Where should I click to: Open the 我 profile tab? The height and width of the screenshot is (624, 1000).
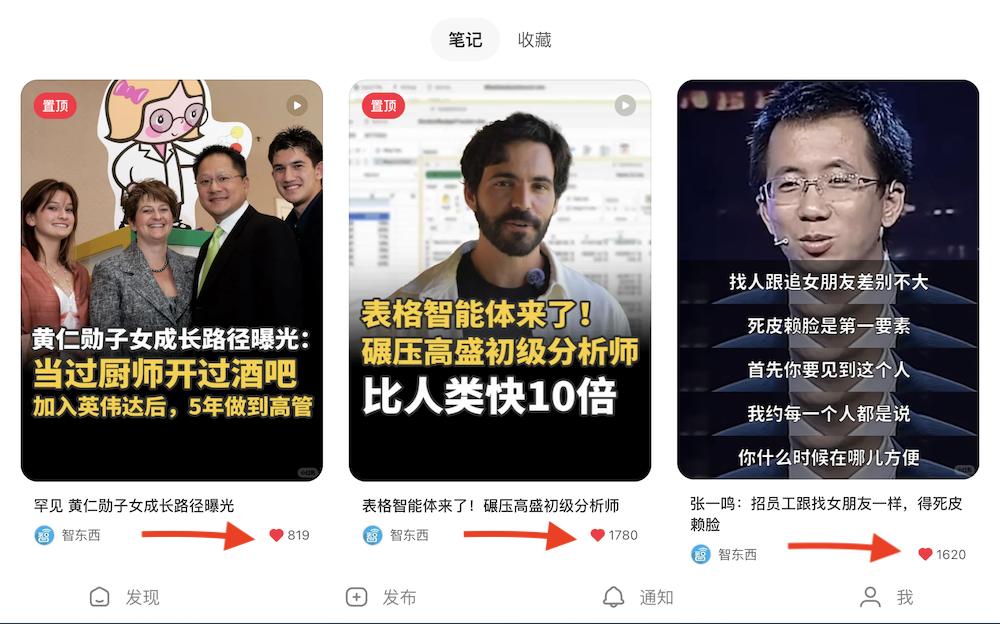[x=887, y=597]
